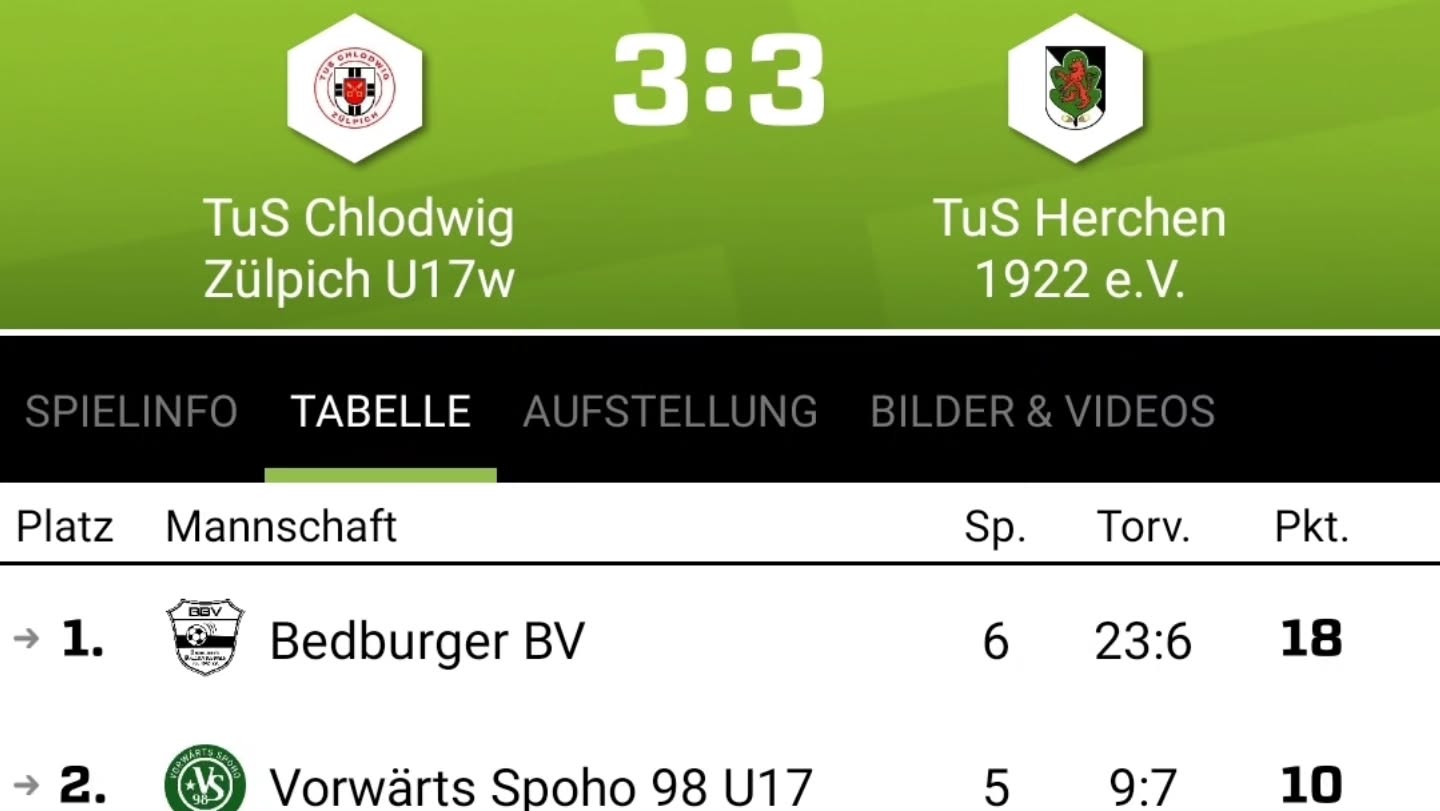Go to Bilder & Videos tab

click(1042, 412)
